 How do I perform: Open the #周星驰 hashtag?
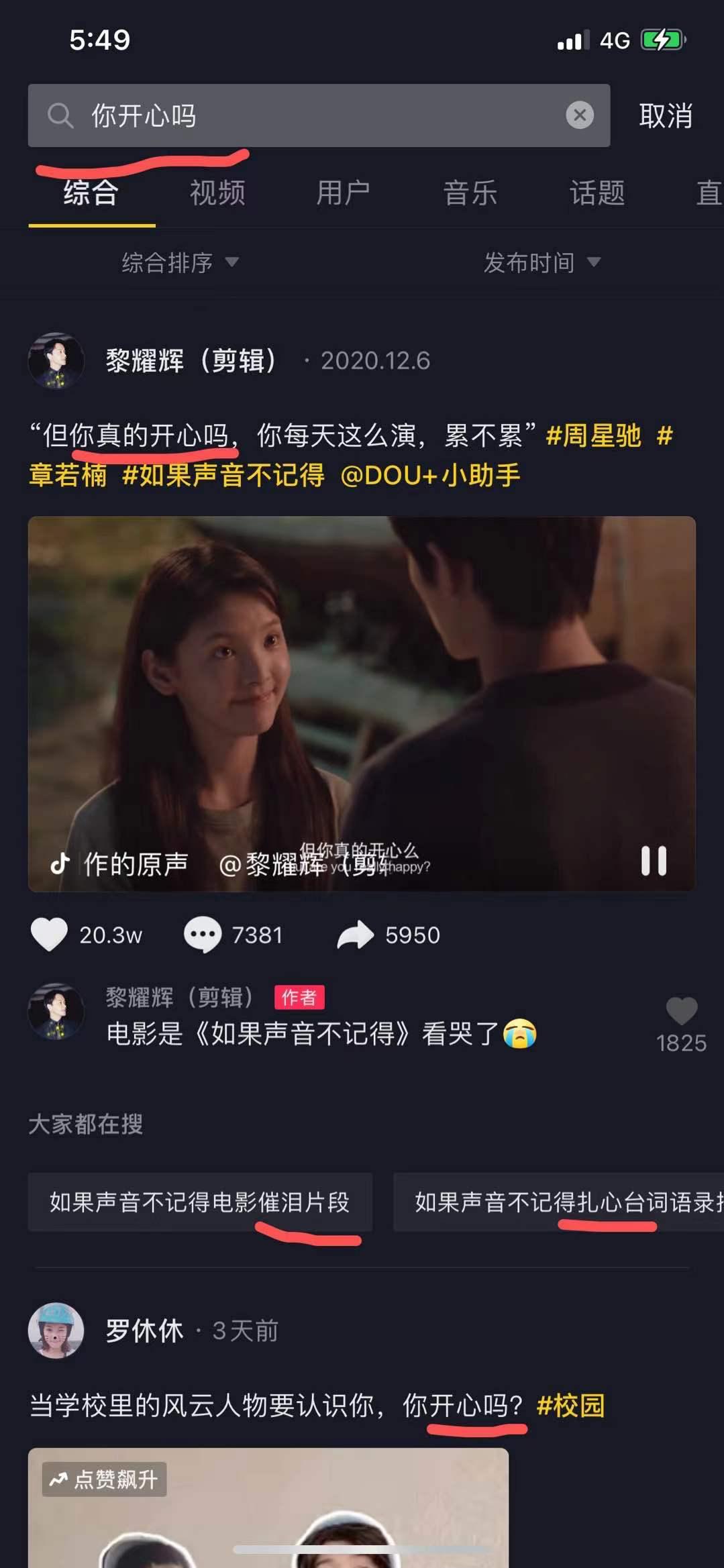594,435
